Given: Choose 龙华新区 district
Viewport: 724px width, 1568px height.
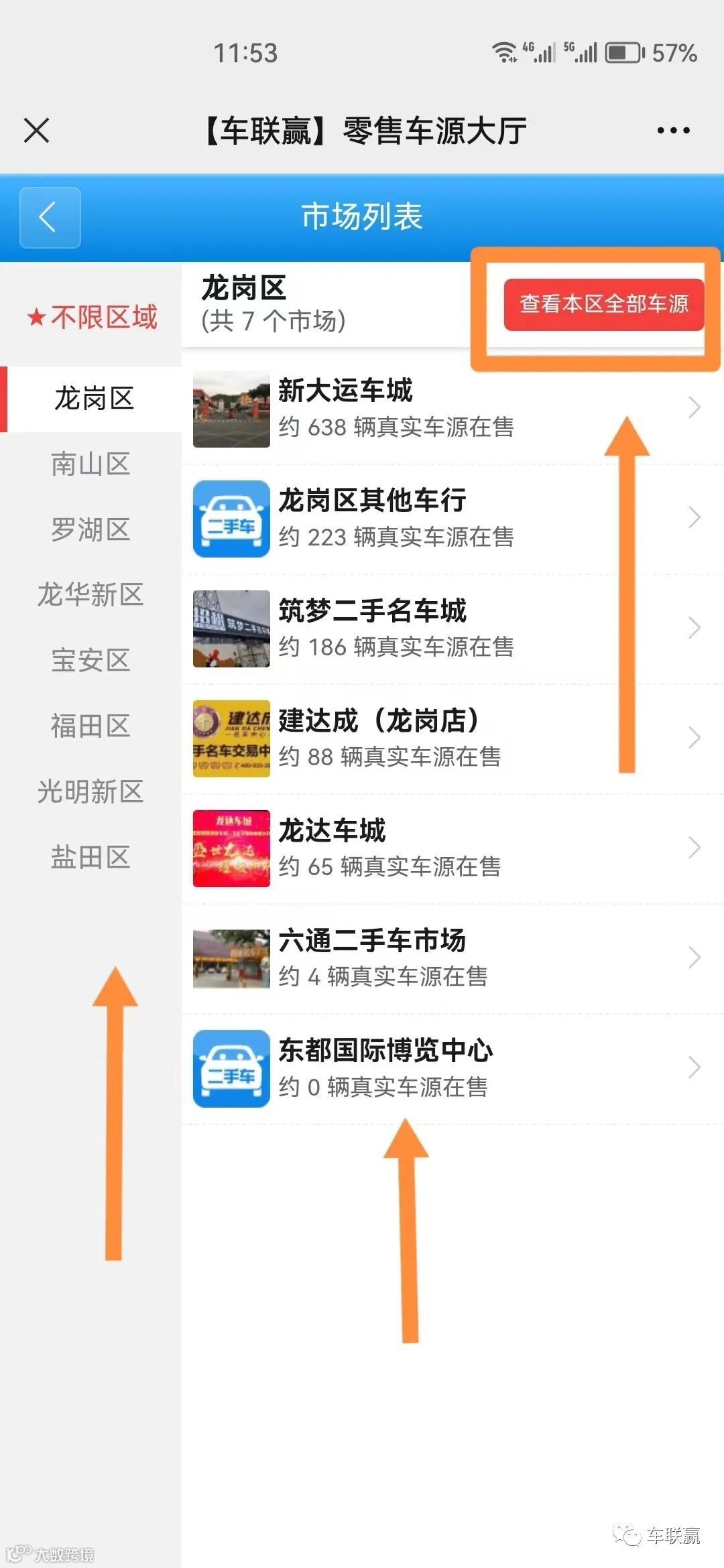Looking at the screenshot, I should [90, 594].
